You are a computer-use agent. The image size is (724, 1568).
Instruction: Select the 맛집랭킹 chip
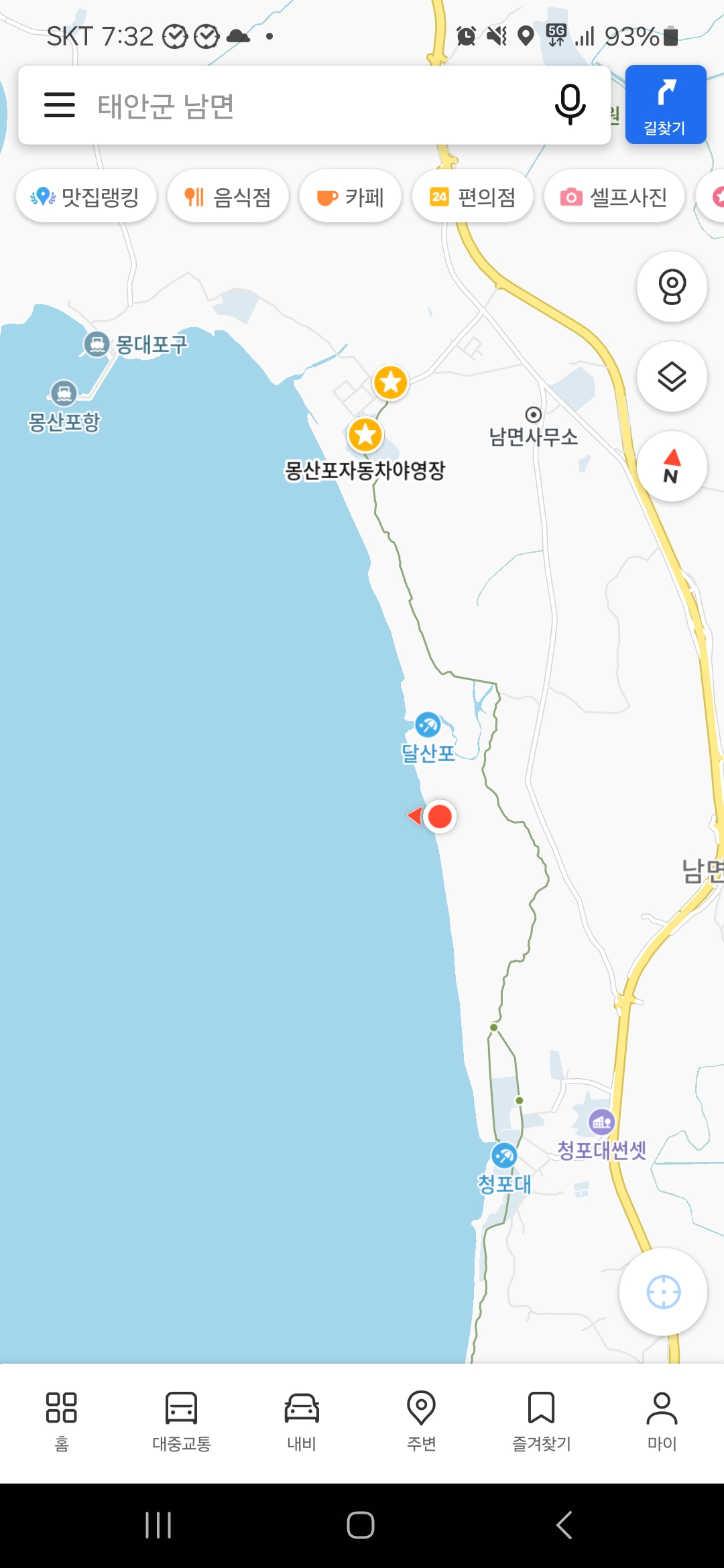click(86, 197)
